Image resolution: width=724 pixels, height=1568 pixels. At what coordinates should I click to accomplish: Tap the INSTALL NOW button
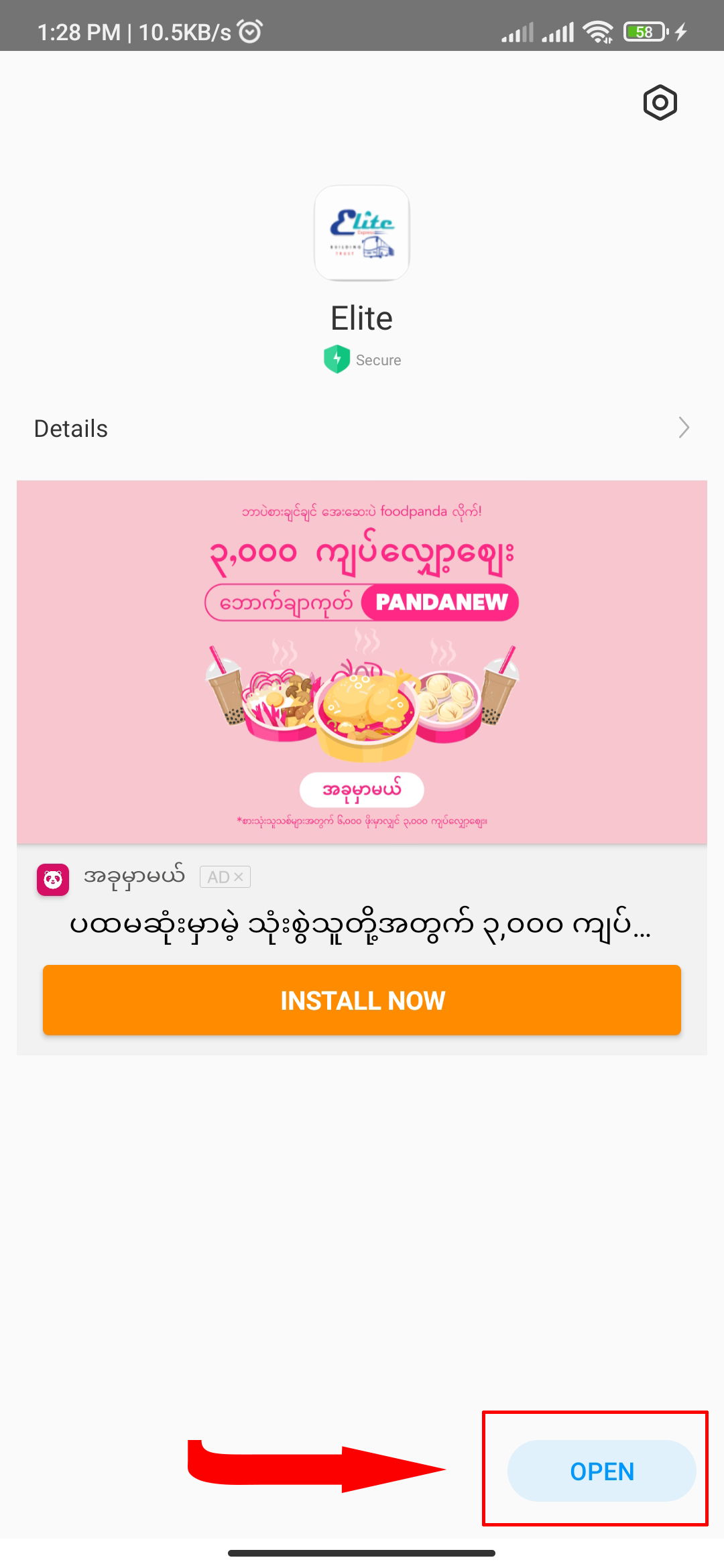(x=362, y=1000)
